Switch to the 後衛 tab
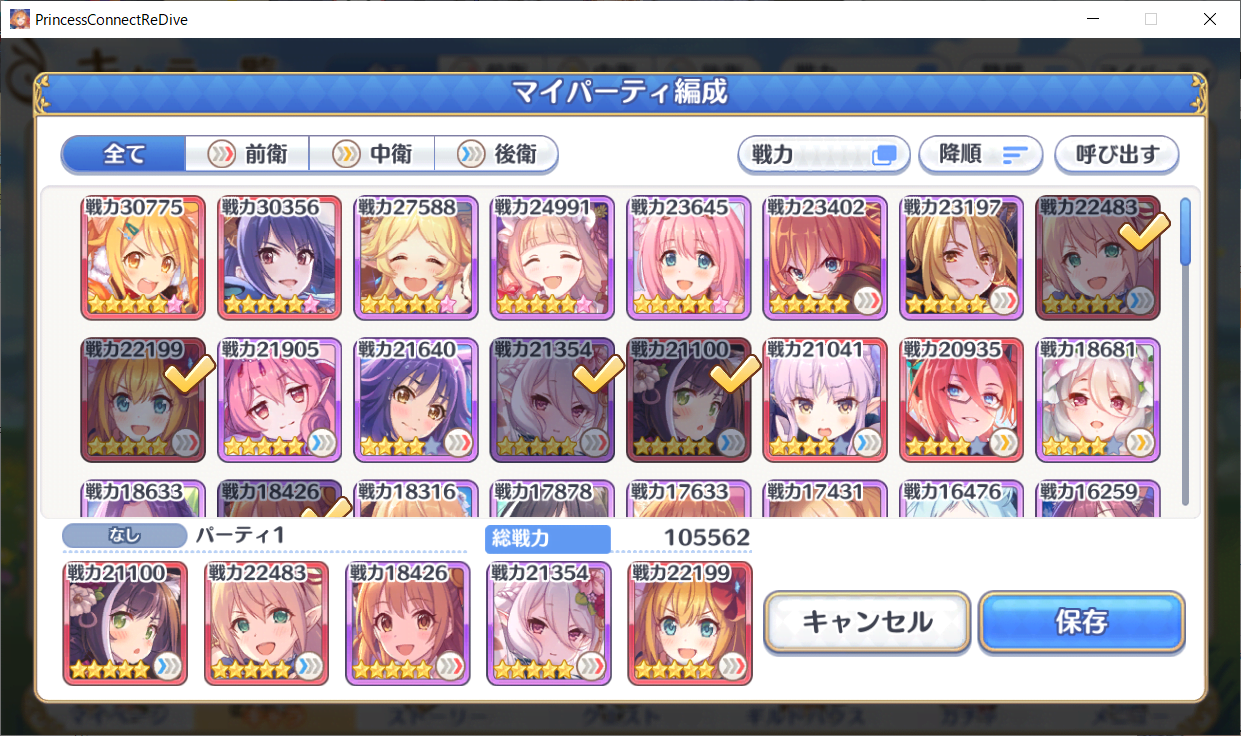1241x736 pixels. pyautogui.click(x=496, y=154)
